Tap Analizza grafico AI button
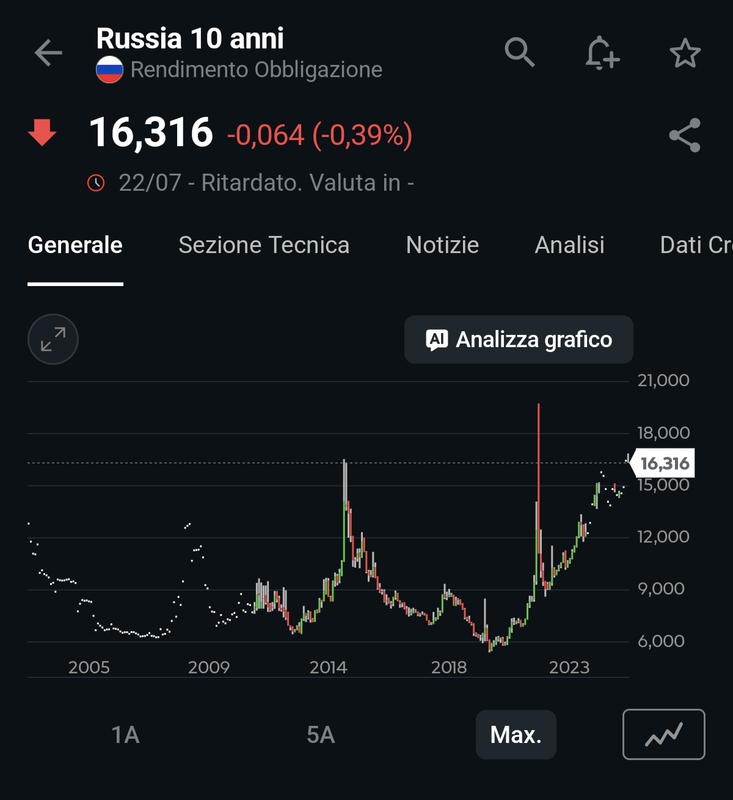This screenshot has width=733, height=800. click(x=519, y=339)
